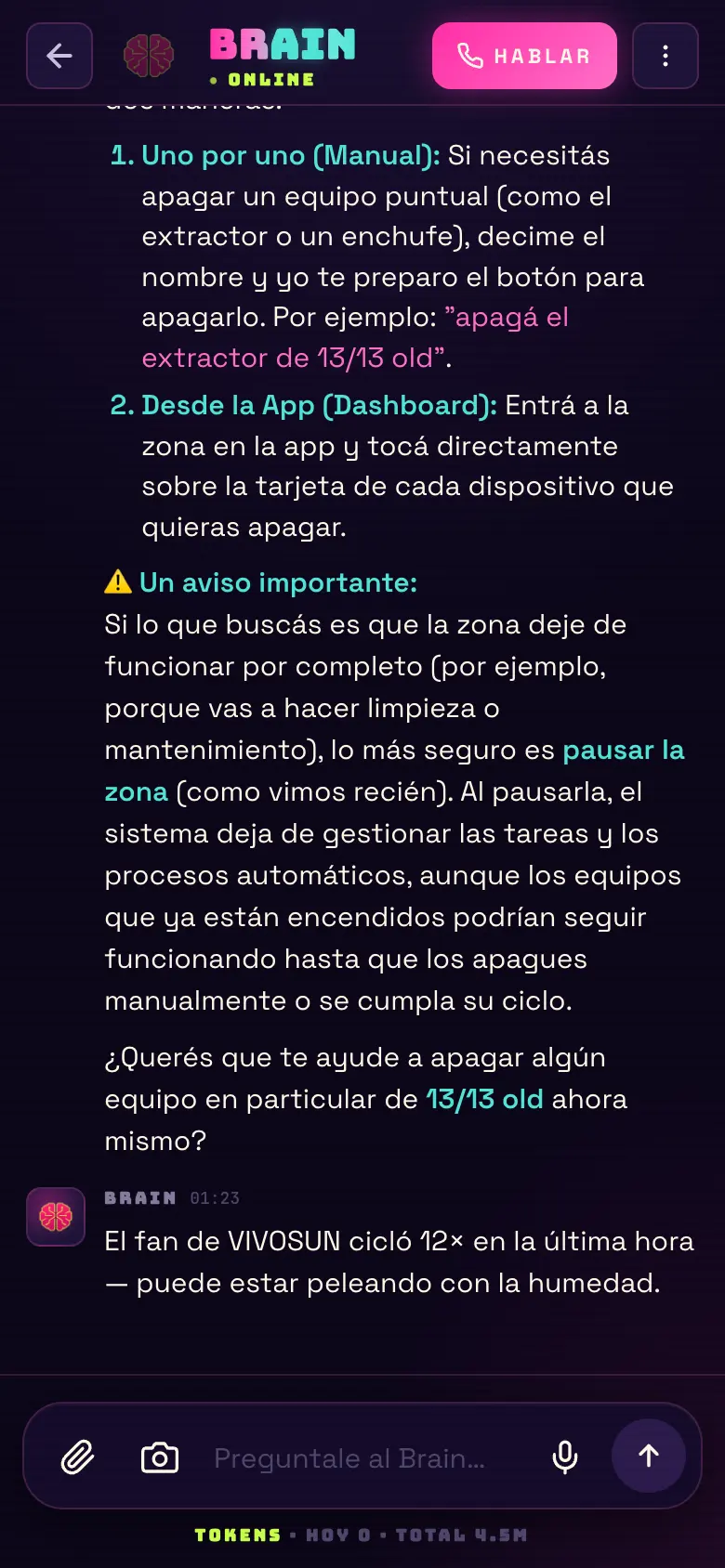Screen dimensions: 725x1568
Task: Send the message with the arrow button
Action: 649,1456
